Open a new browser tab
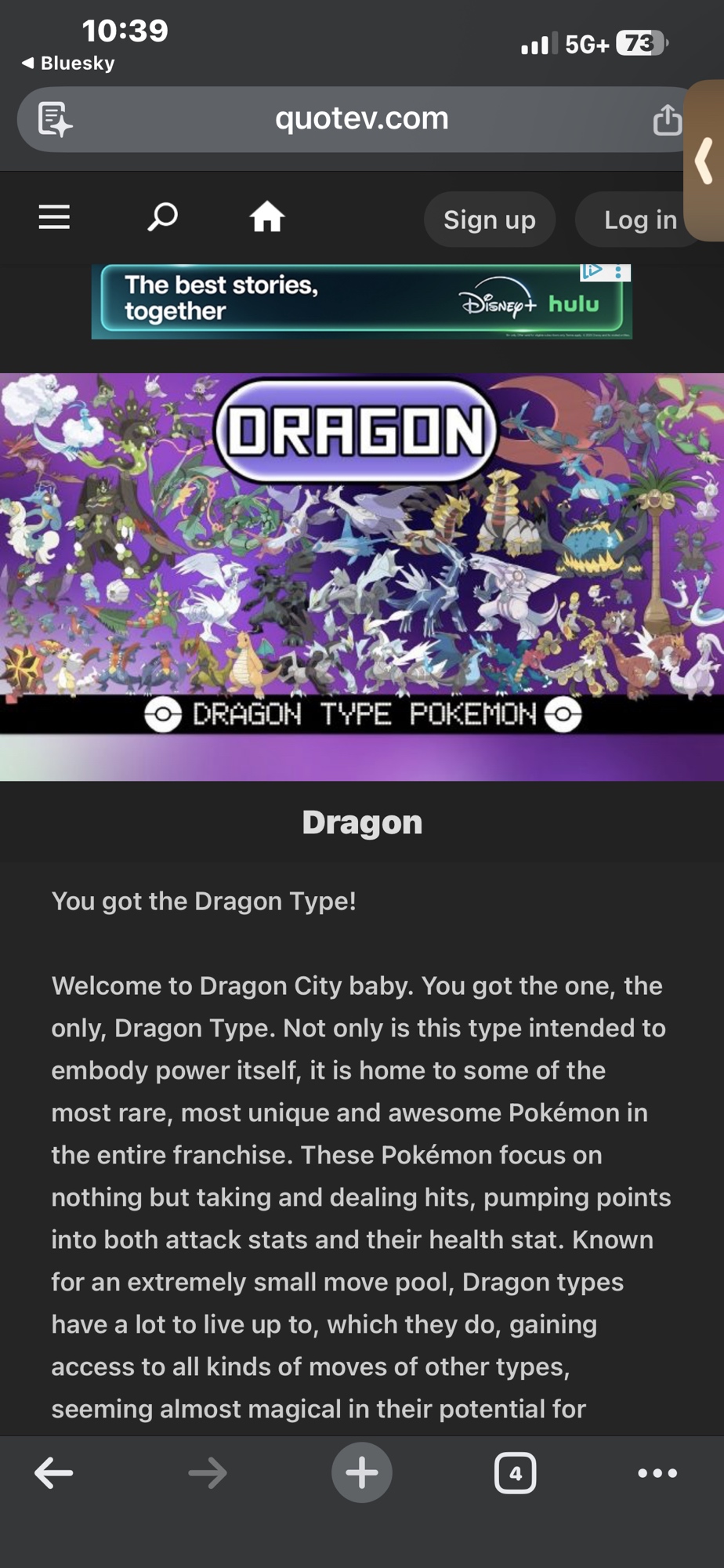 click(x=361, y=1472)
